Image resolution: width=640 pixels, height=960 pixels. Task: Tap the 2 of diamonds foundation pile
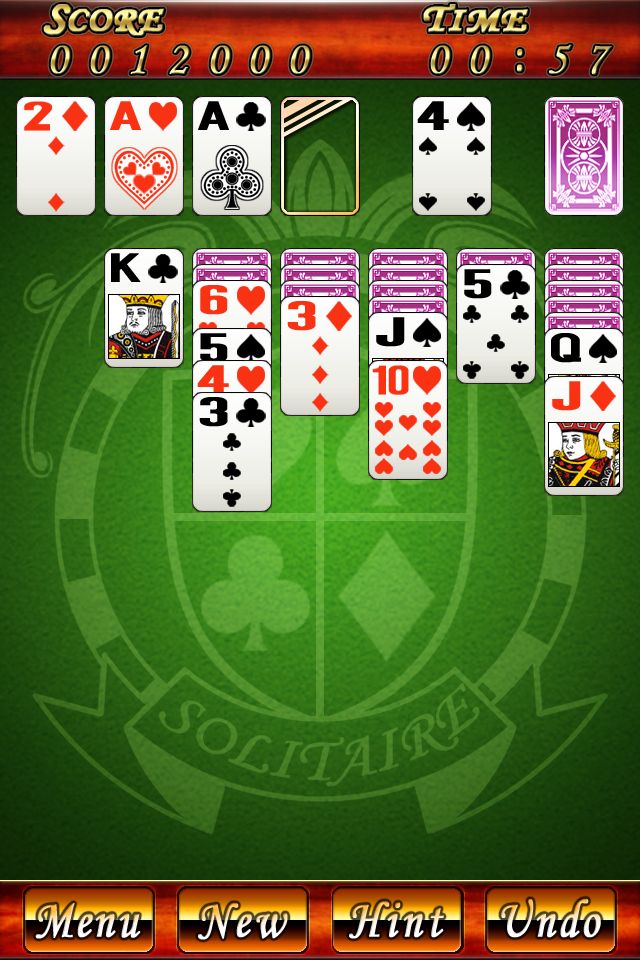coord(56,155)
